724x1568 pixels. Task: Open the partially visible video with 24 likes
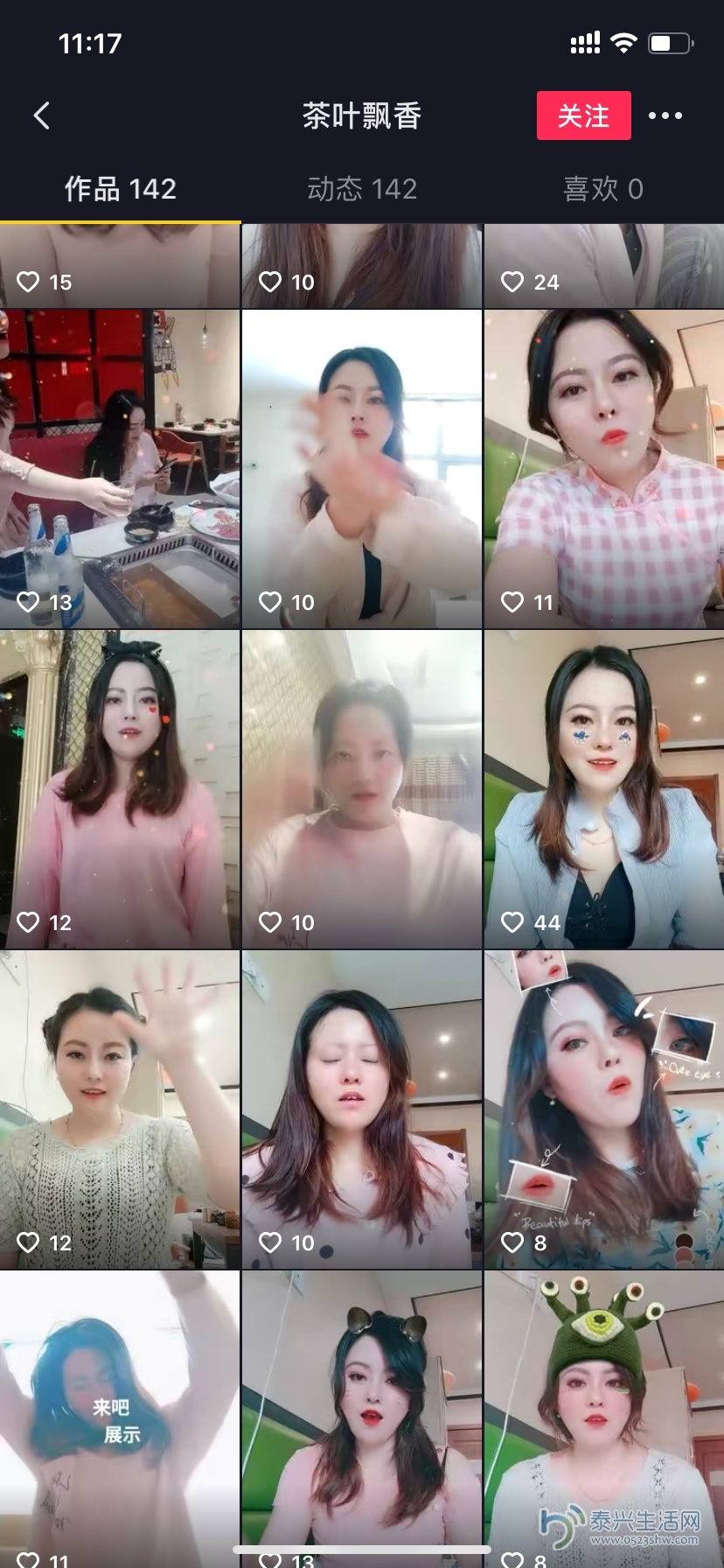604,265
